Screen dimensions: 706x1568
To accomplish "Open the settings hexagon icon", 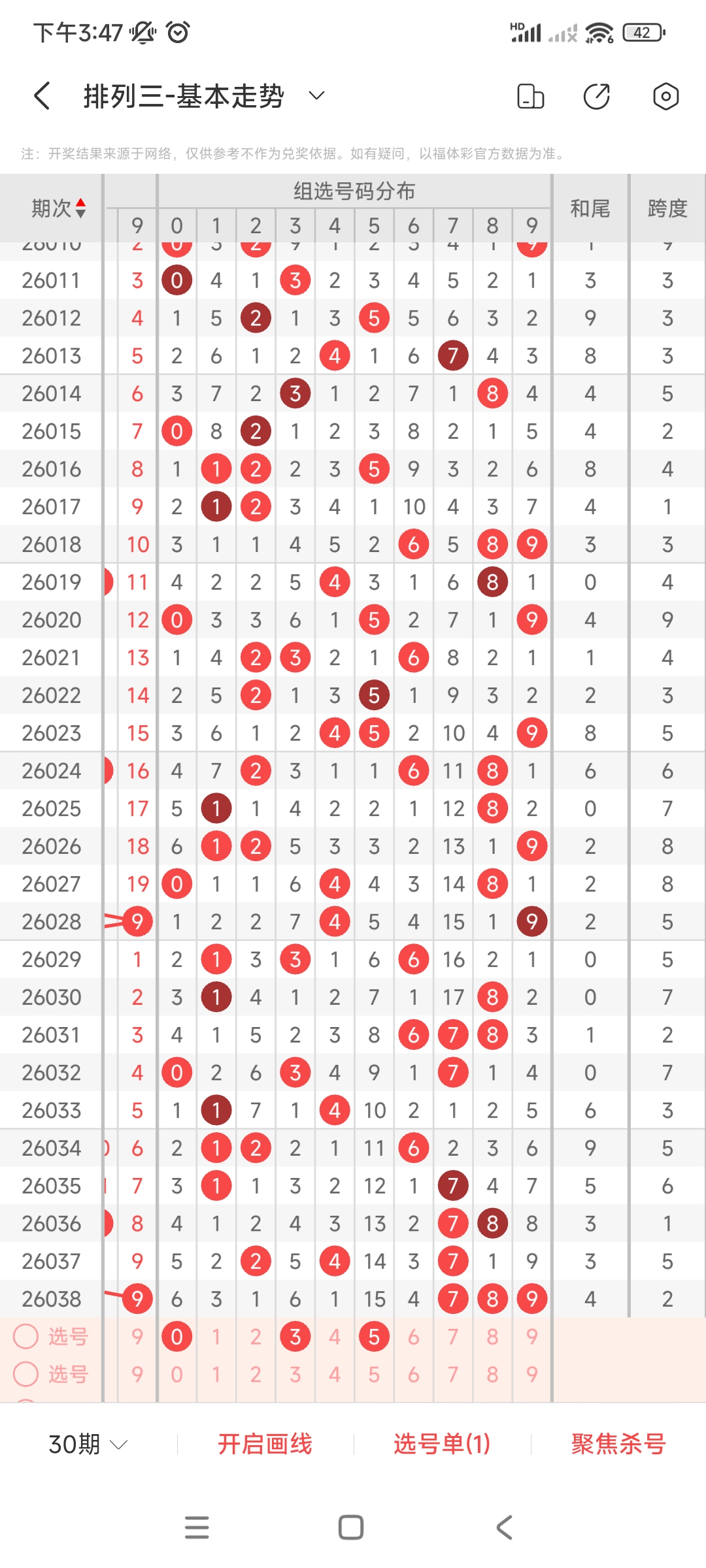I will click(x=665, y=96).
